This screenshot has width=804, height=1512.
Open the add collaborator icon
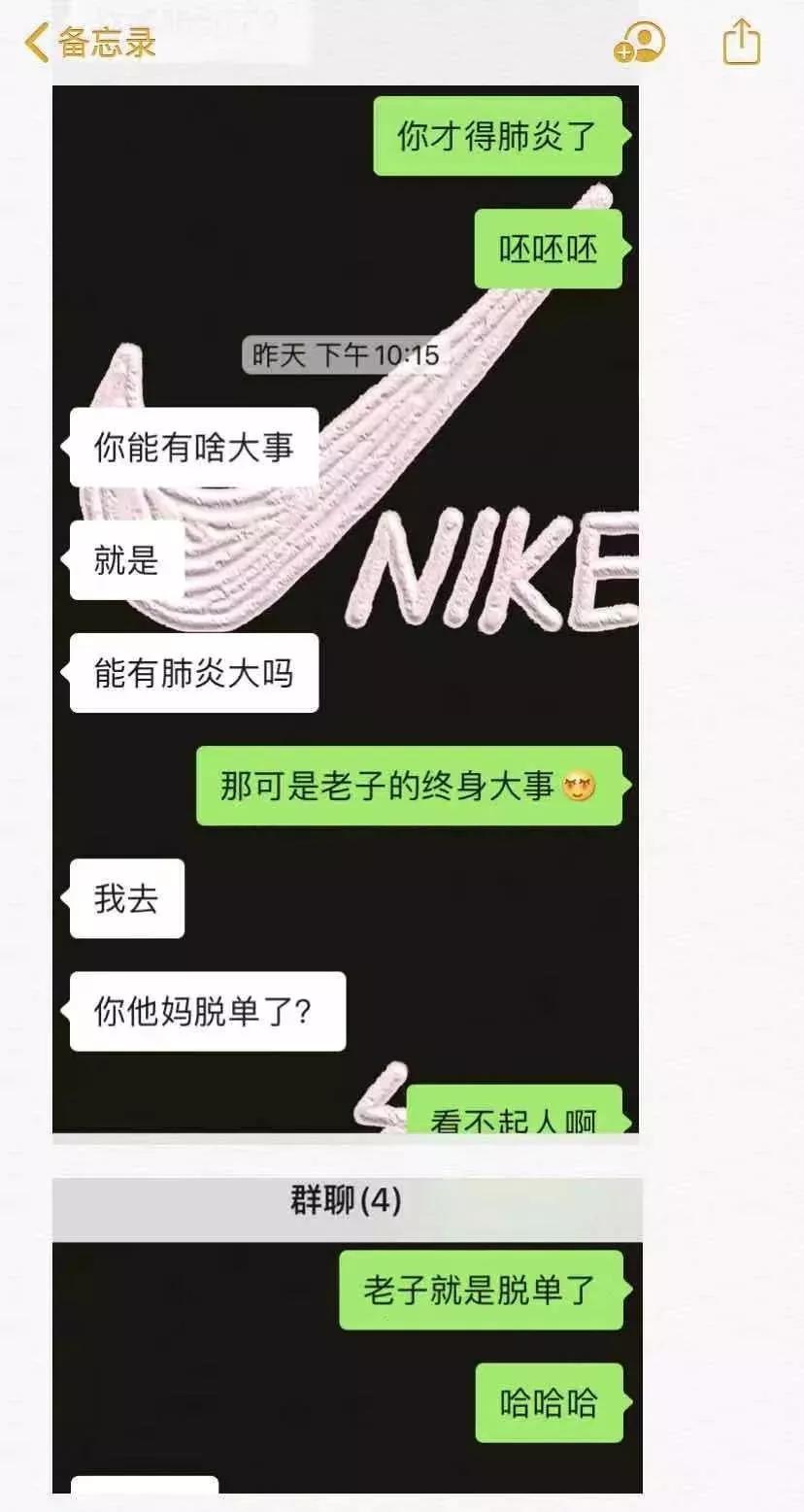(x=640, y=43)
